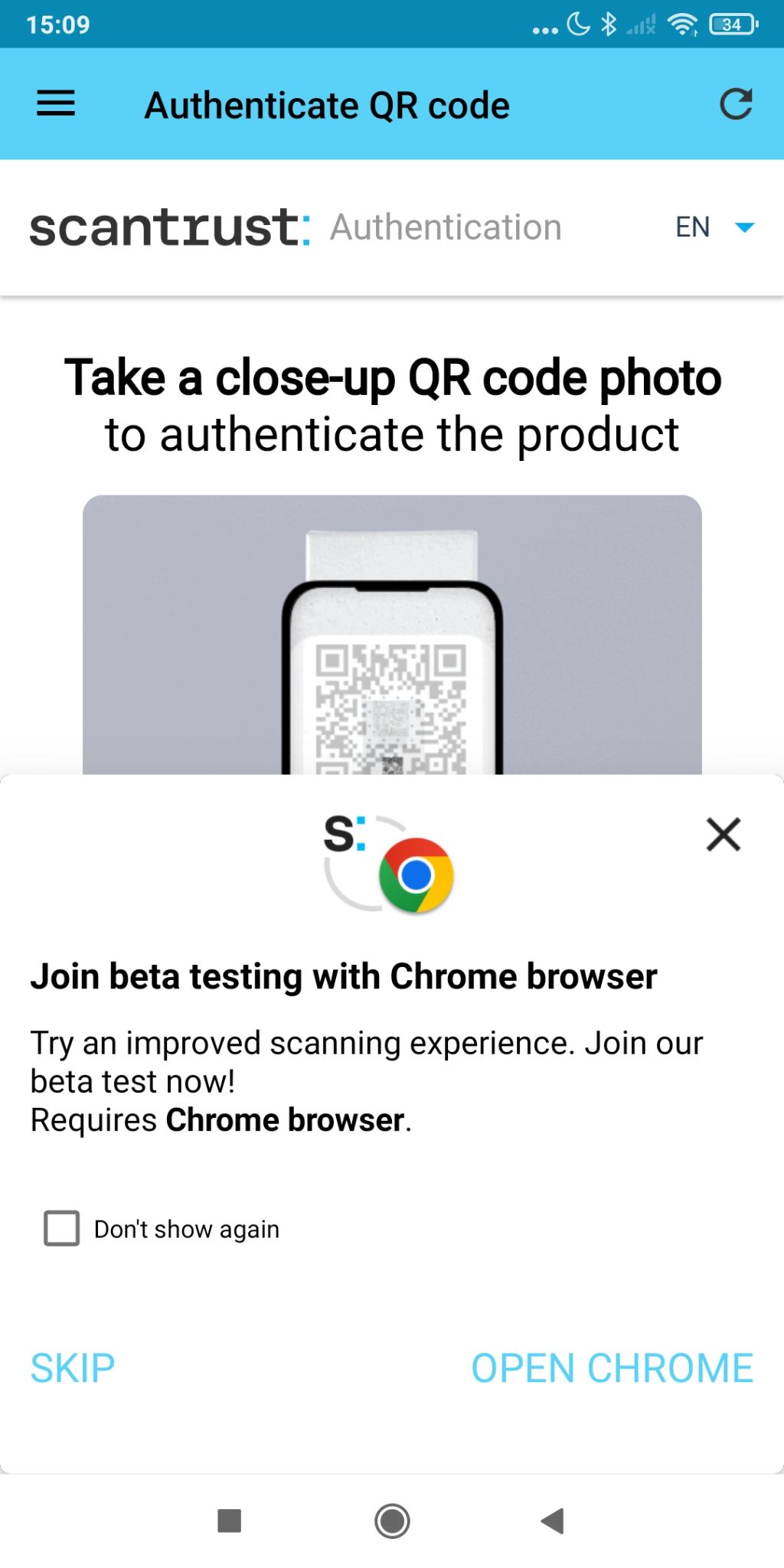784x1568 pixels.
Task: Go back using system back button
Action: 552,1521
